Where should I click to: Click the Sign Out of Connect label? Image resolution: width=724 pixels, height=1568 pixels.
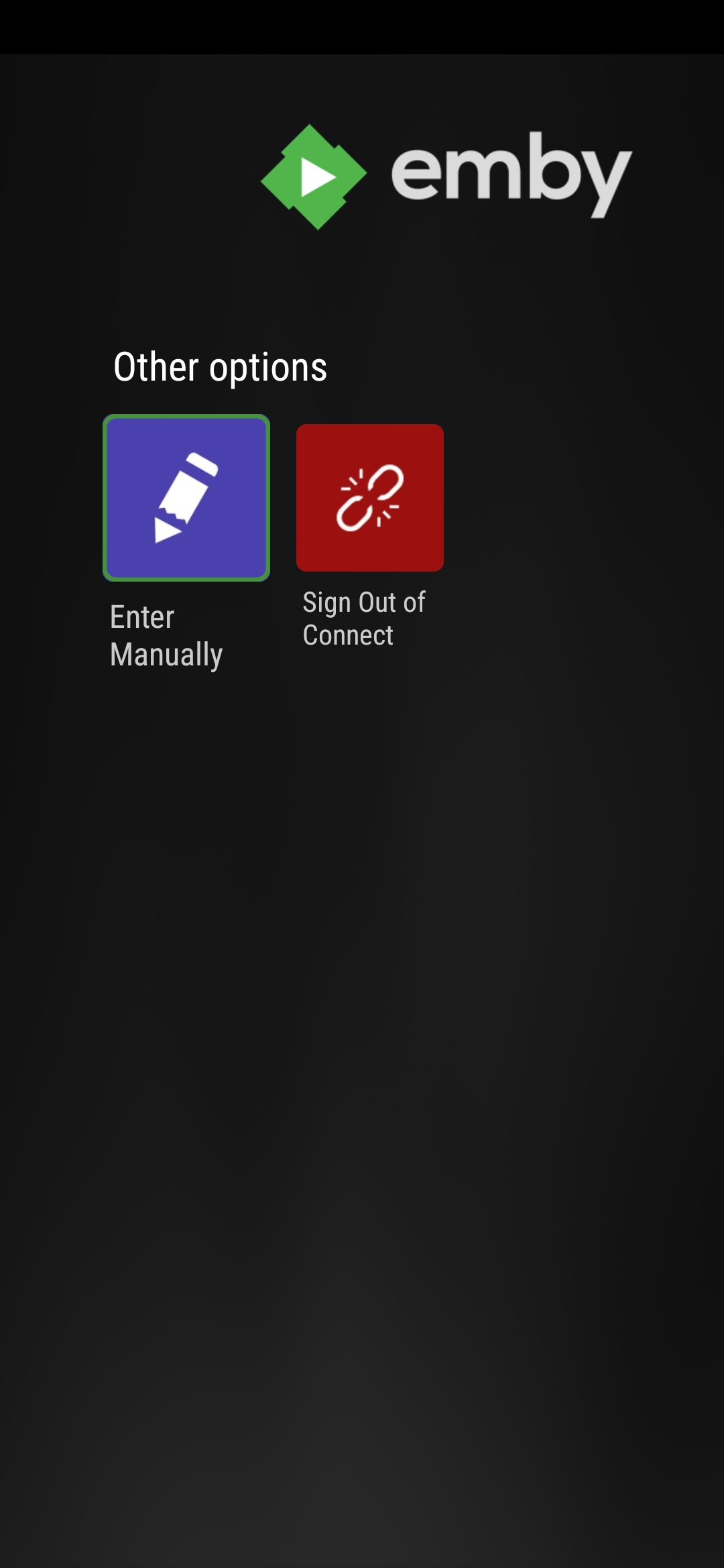[363, 618]
